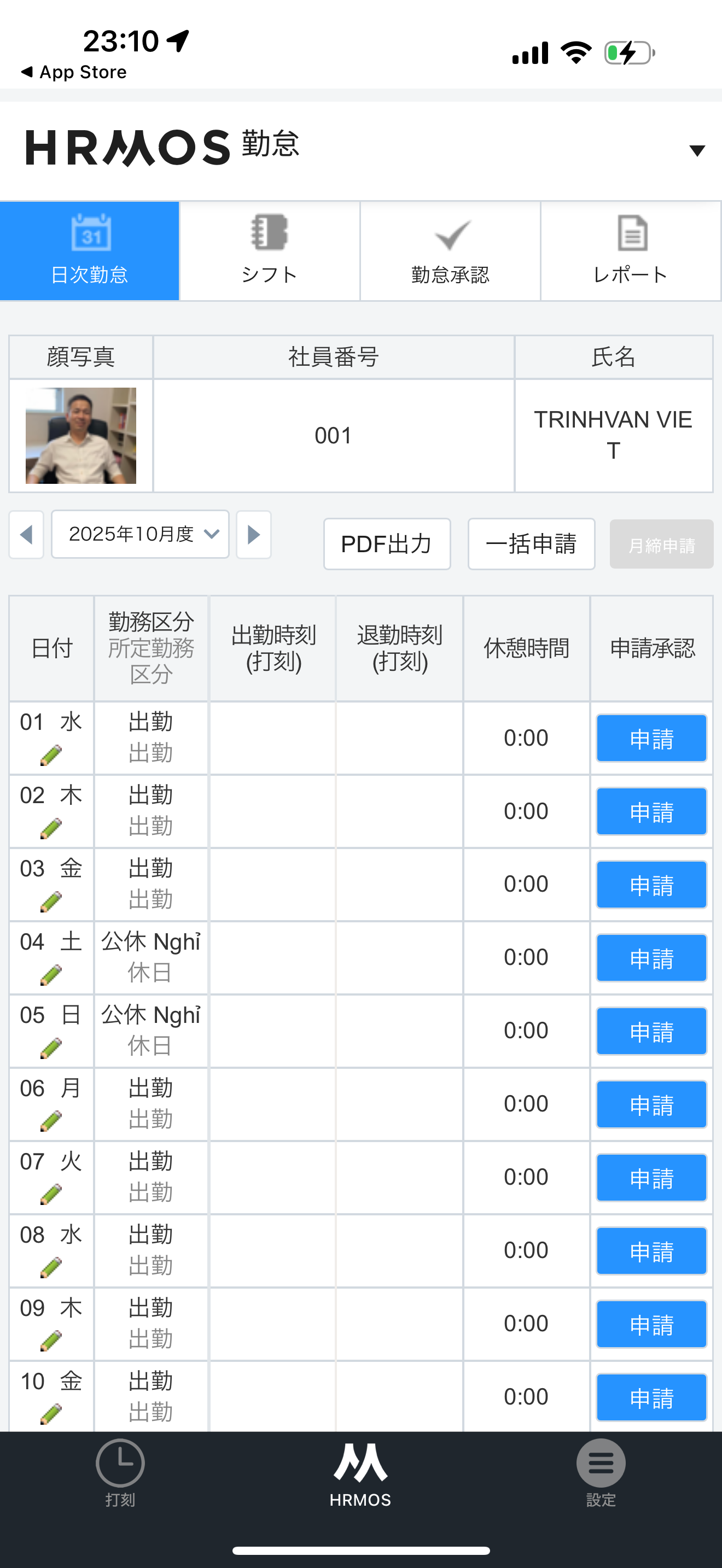Select the 日次勤怠 tab

tap(90, 251)
